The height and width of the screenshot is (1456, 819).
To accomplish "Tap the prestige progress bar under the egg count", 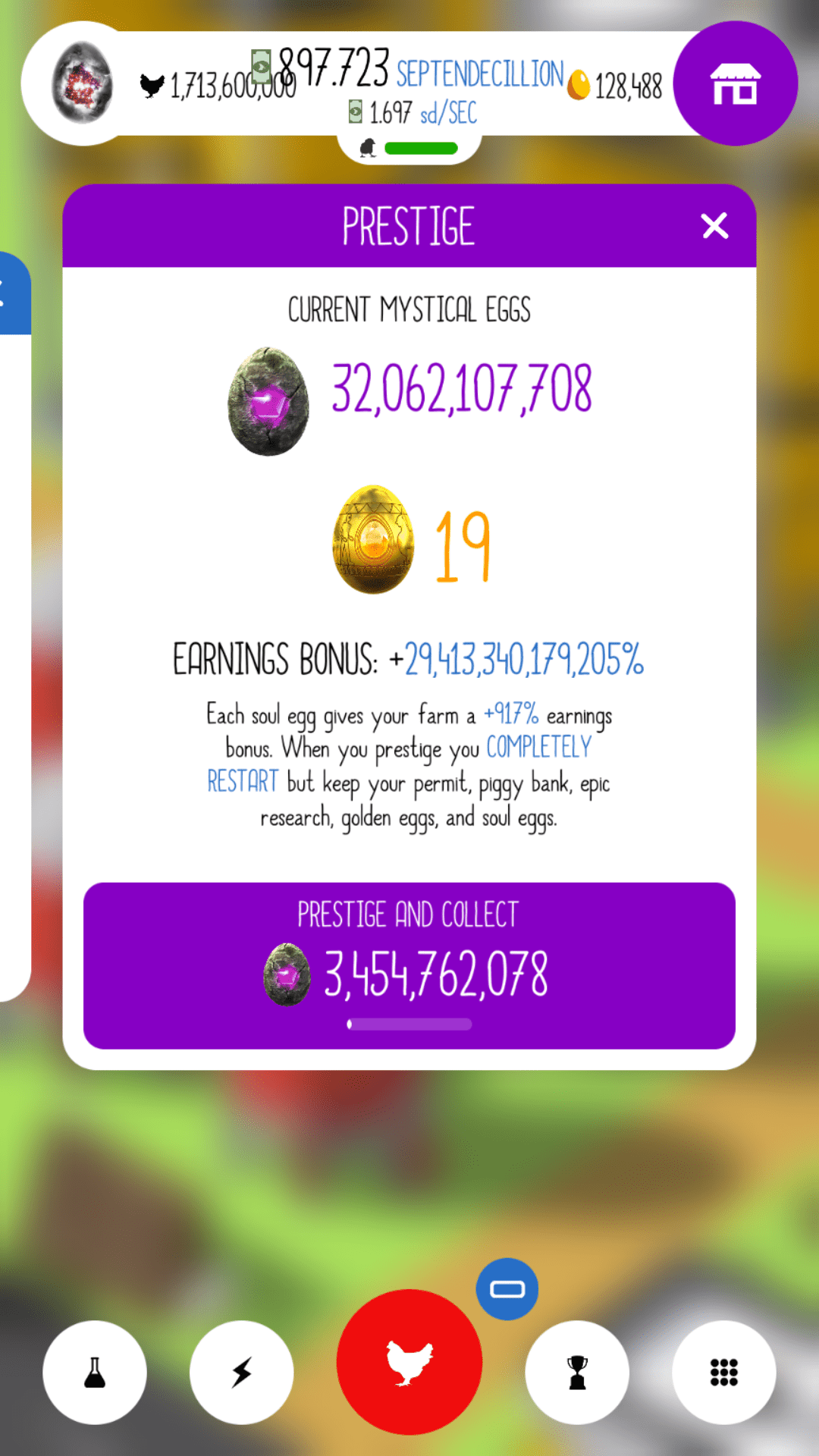I will click(x=409, y=1024).
